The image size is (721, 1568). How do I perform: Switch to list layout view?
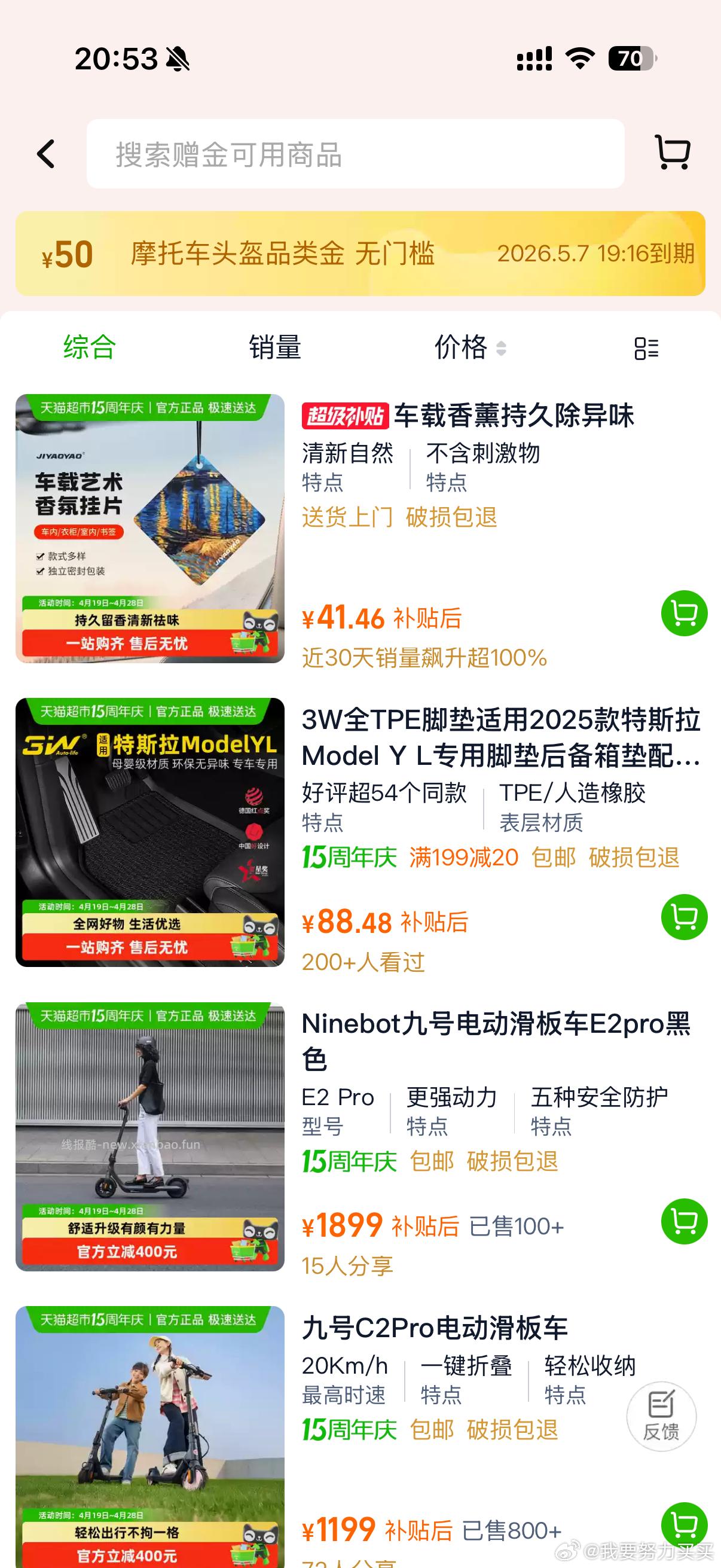point(646,347)
